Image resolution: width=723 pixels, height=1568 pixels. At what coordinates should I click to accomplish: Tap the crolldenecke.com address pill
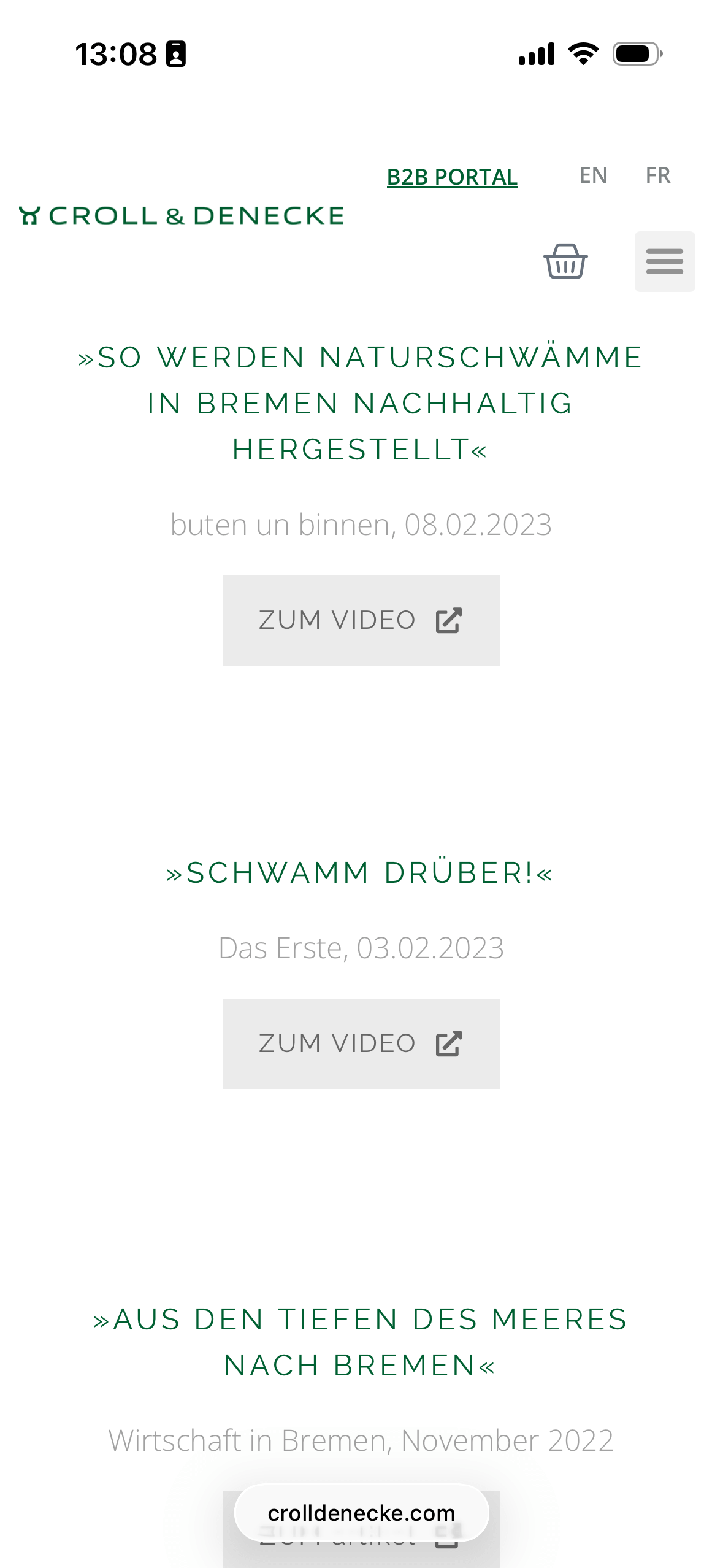361,1513
